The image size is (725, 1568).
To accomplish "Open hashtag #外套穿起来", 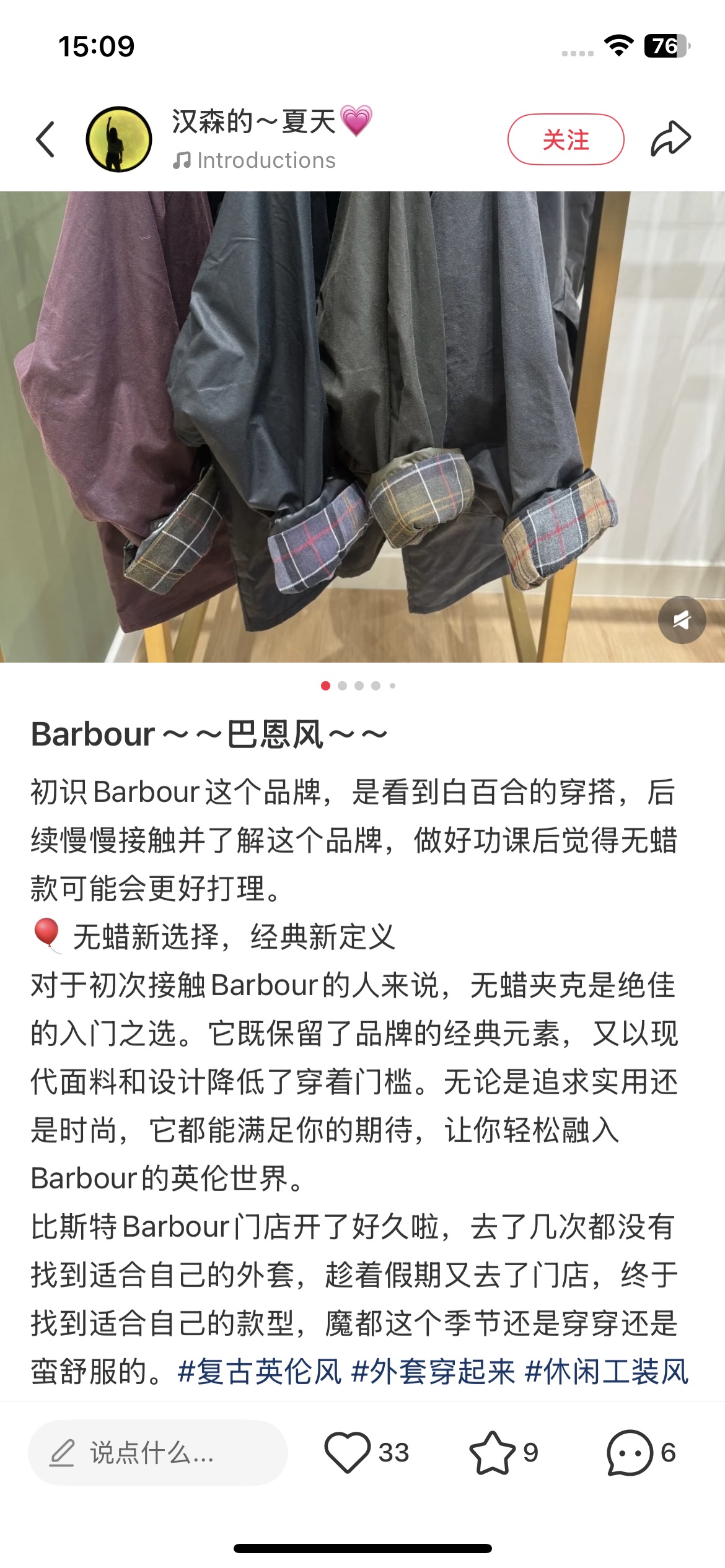I will coord(433,1371).
